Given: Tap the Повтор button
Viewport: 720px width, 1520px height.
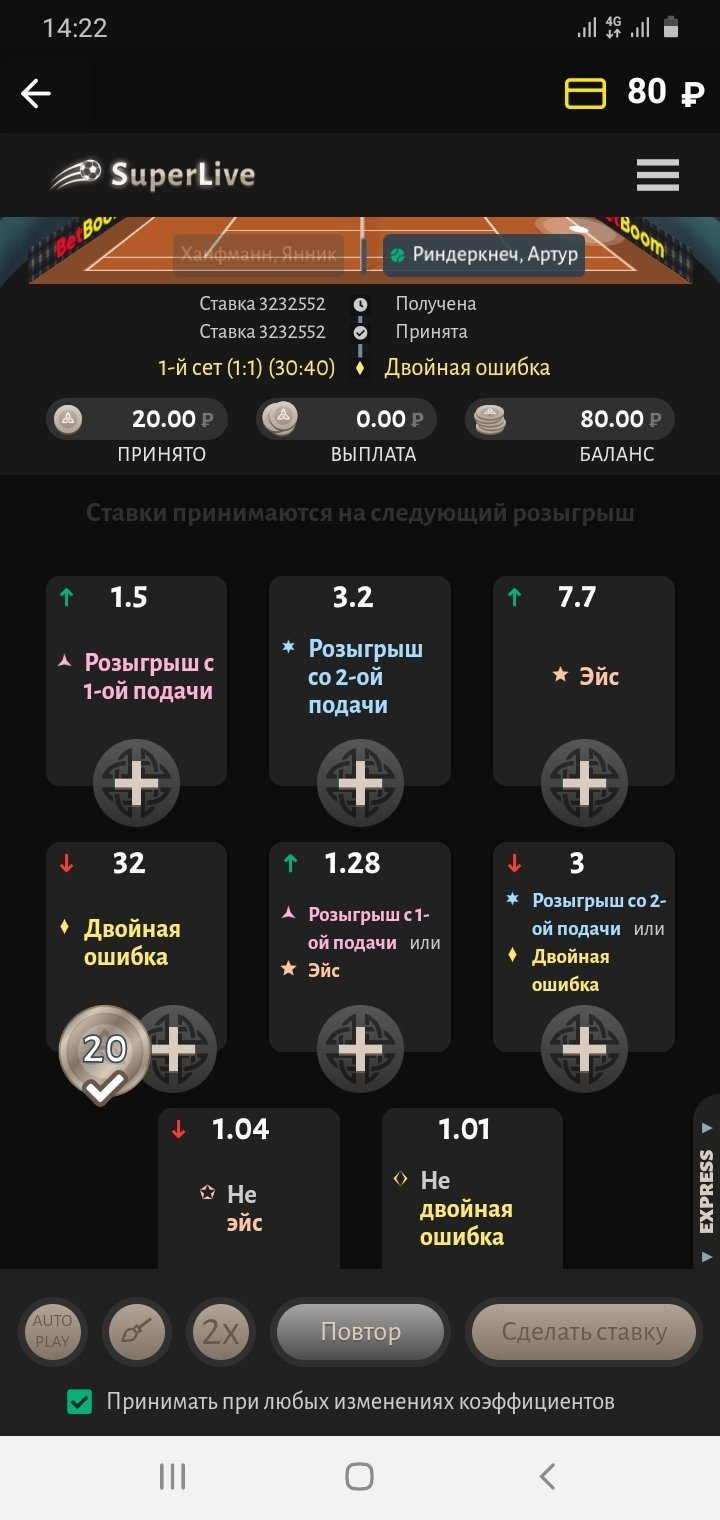Looking at the screenshot, I should tap(360, 1332).
